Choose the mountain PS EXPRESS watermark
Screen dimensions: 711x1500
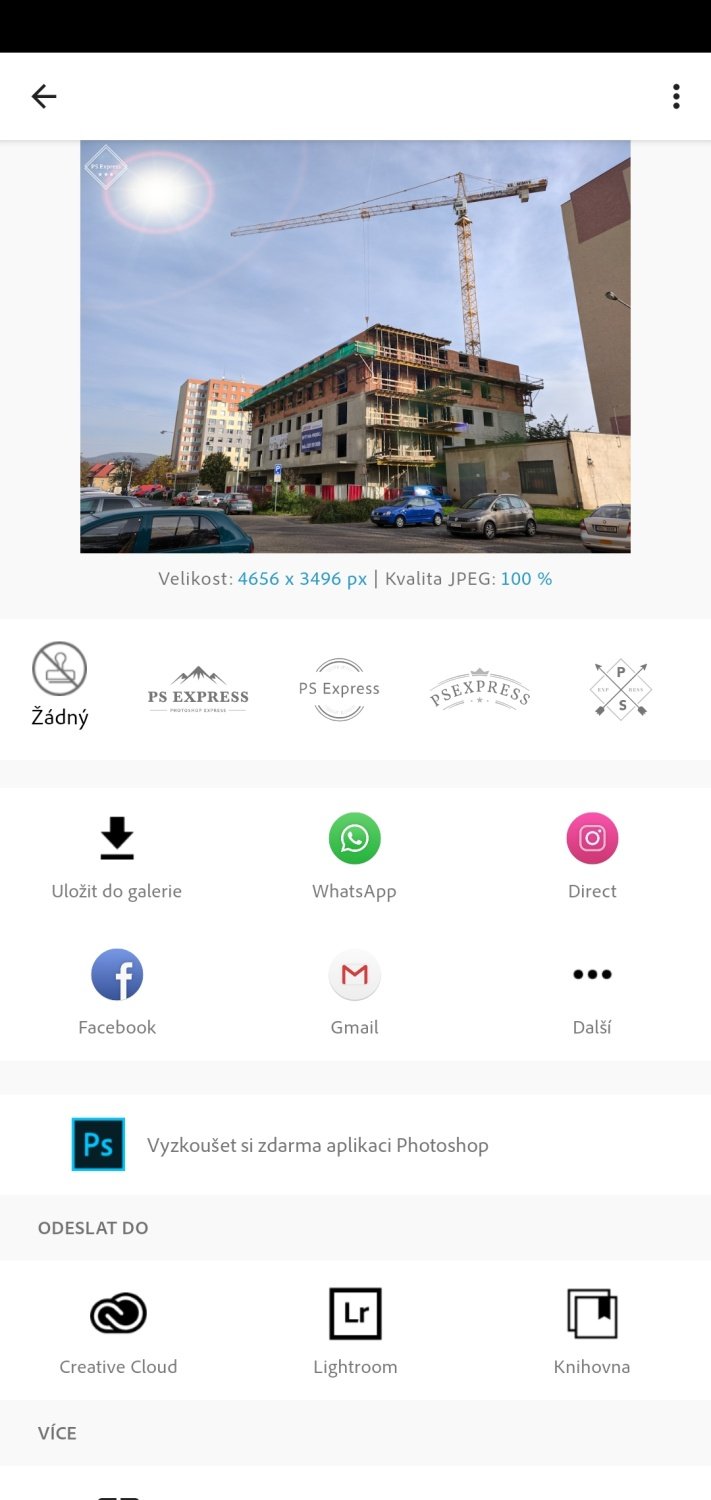(198, 689)
